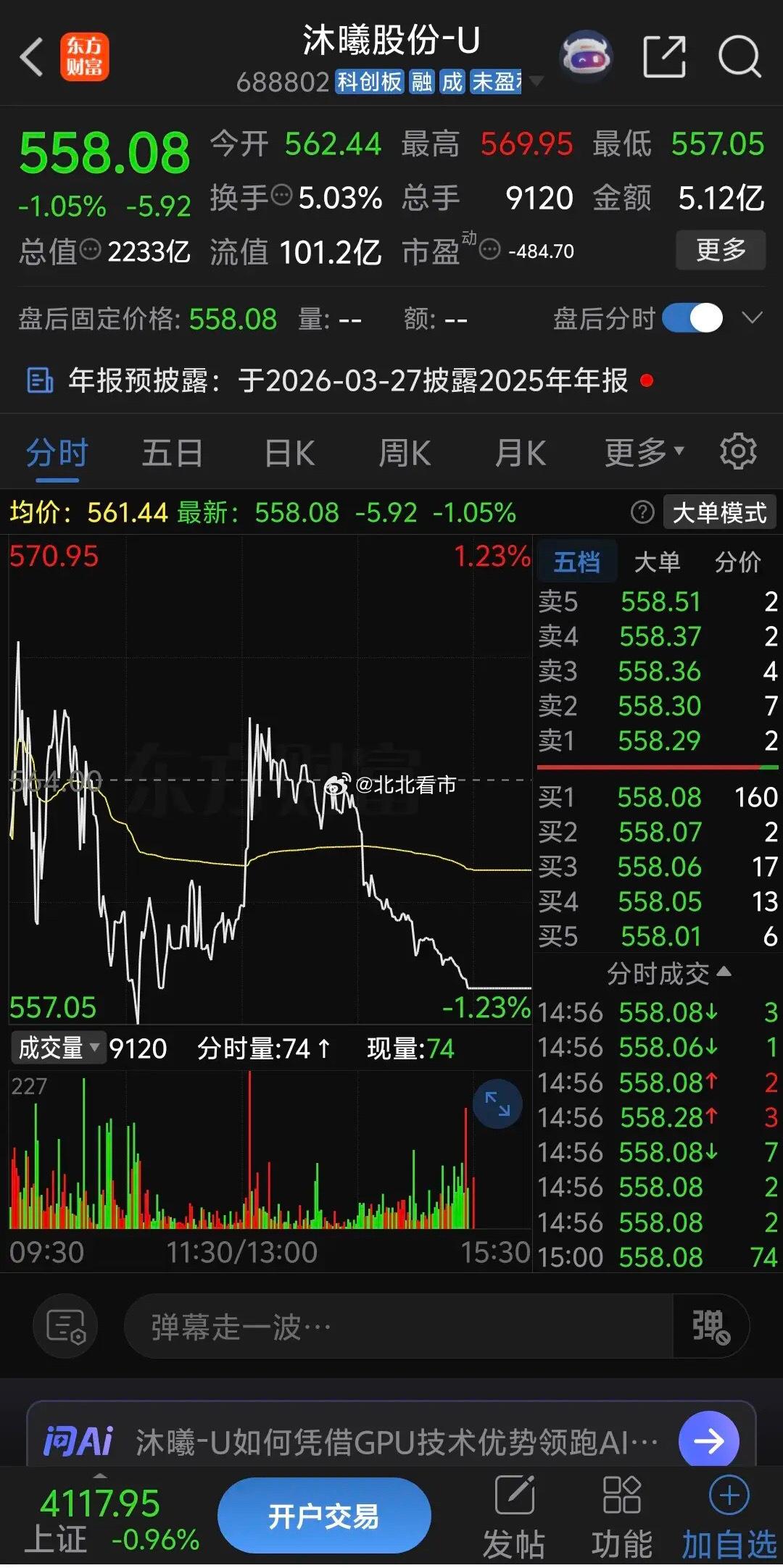Screen dimensions: 783x1568
Task: Tap the 发帖 posting icon
Action: [x=515, y=1513]
